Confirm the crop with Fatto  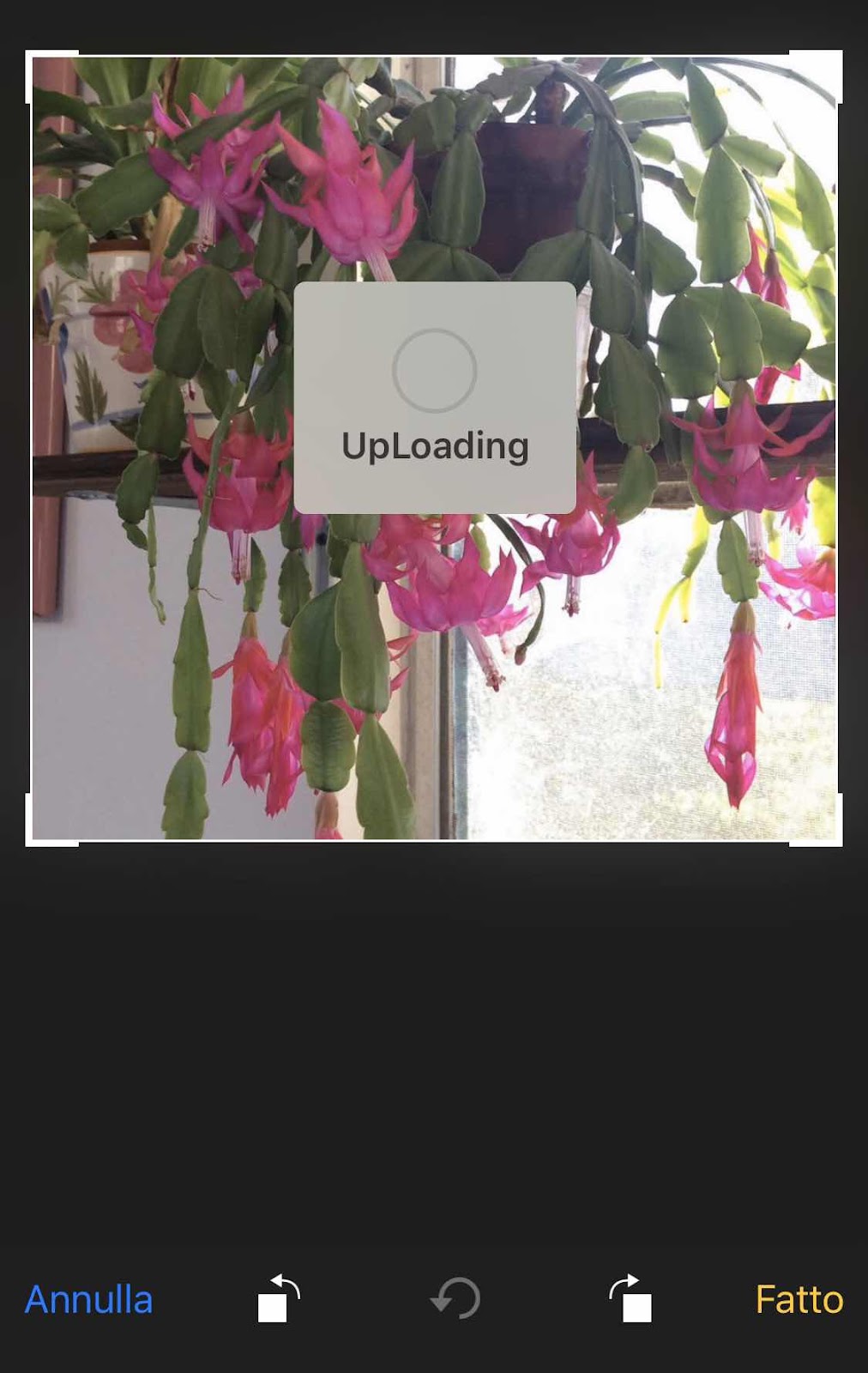coord(799,1299)
